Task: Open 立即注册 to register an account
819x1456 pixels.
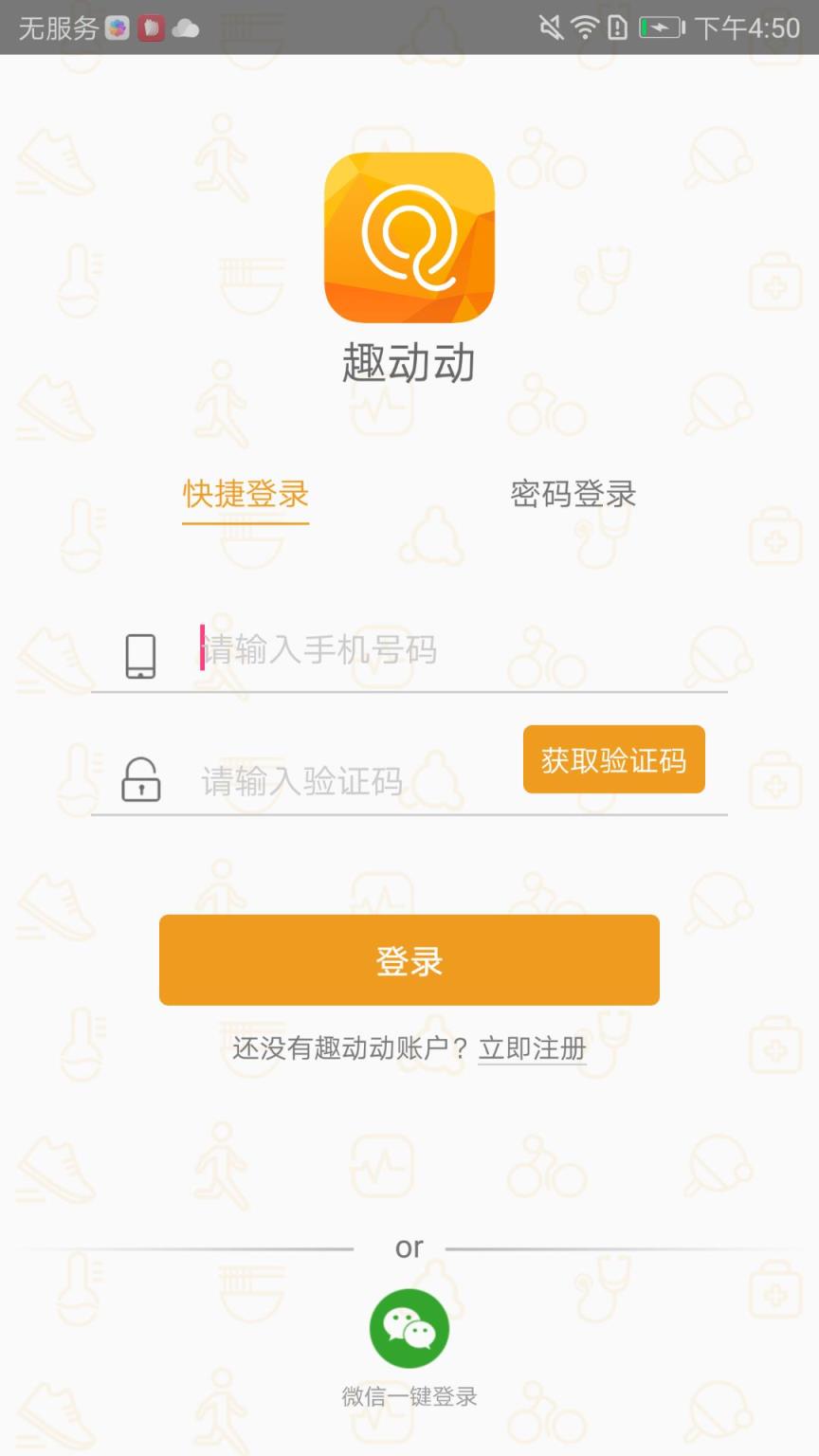Action: [x=532, y=1049]
